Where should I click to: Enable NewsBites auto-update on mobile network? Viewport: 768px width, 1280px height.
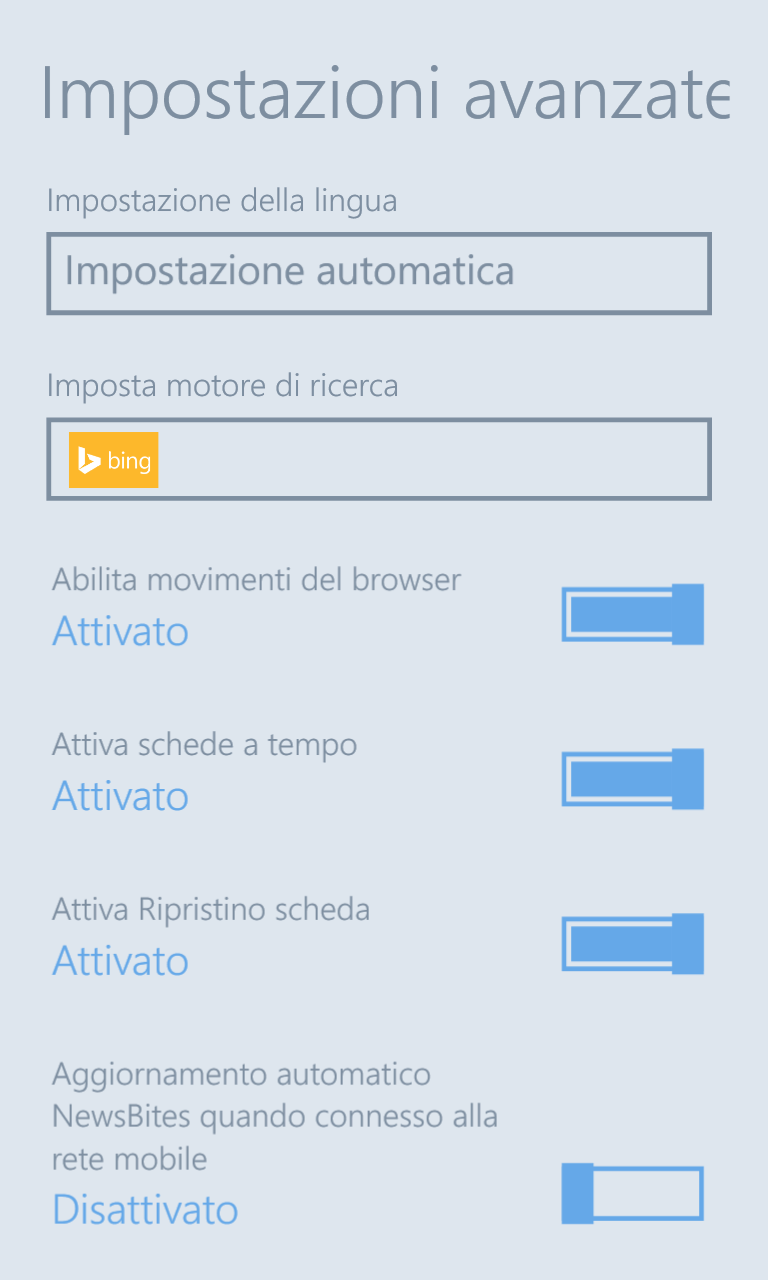pos(633,1194)
